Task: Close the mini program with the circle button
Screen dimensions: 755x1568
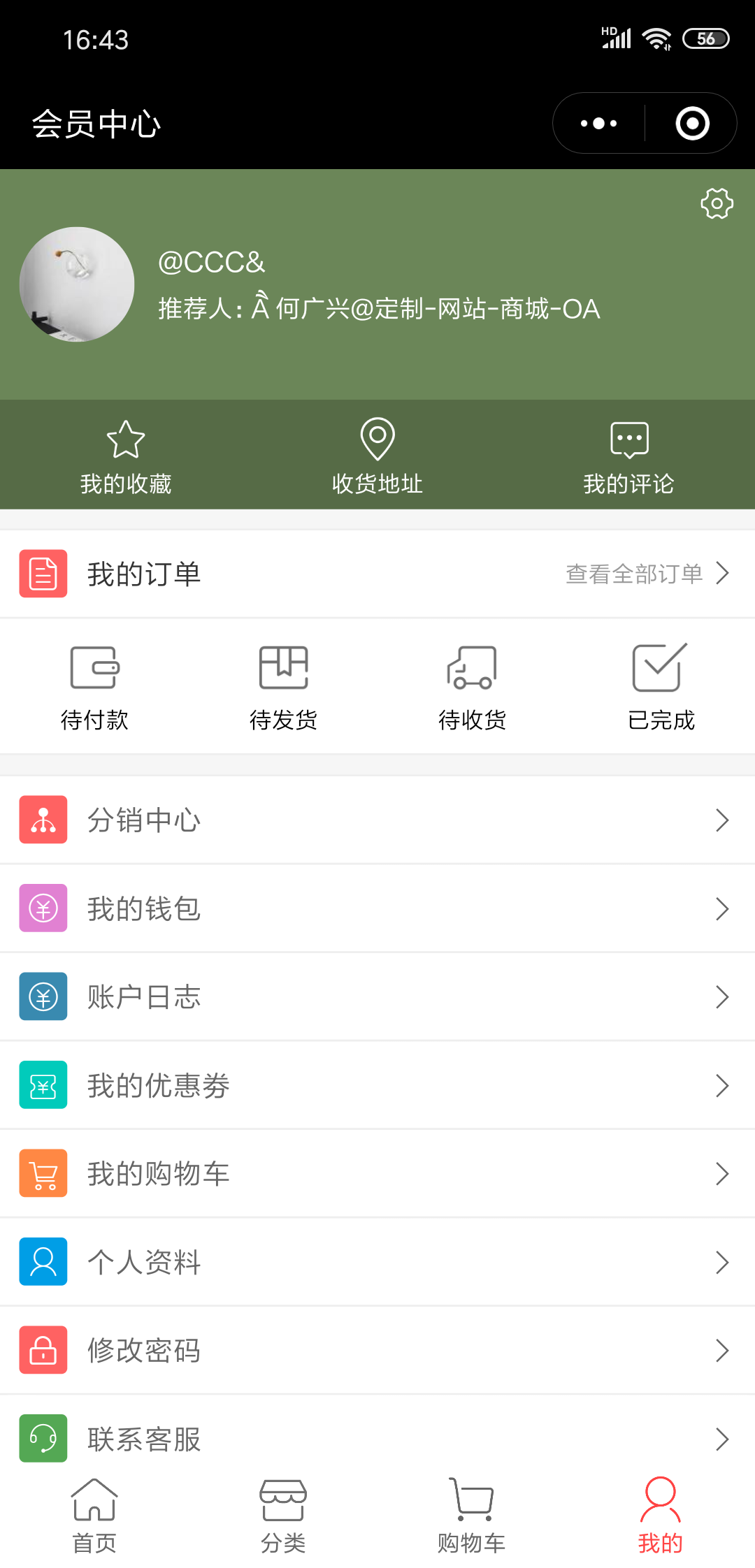Action: [x=692, y=124]
